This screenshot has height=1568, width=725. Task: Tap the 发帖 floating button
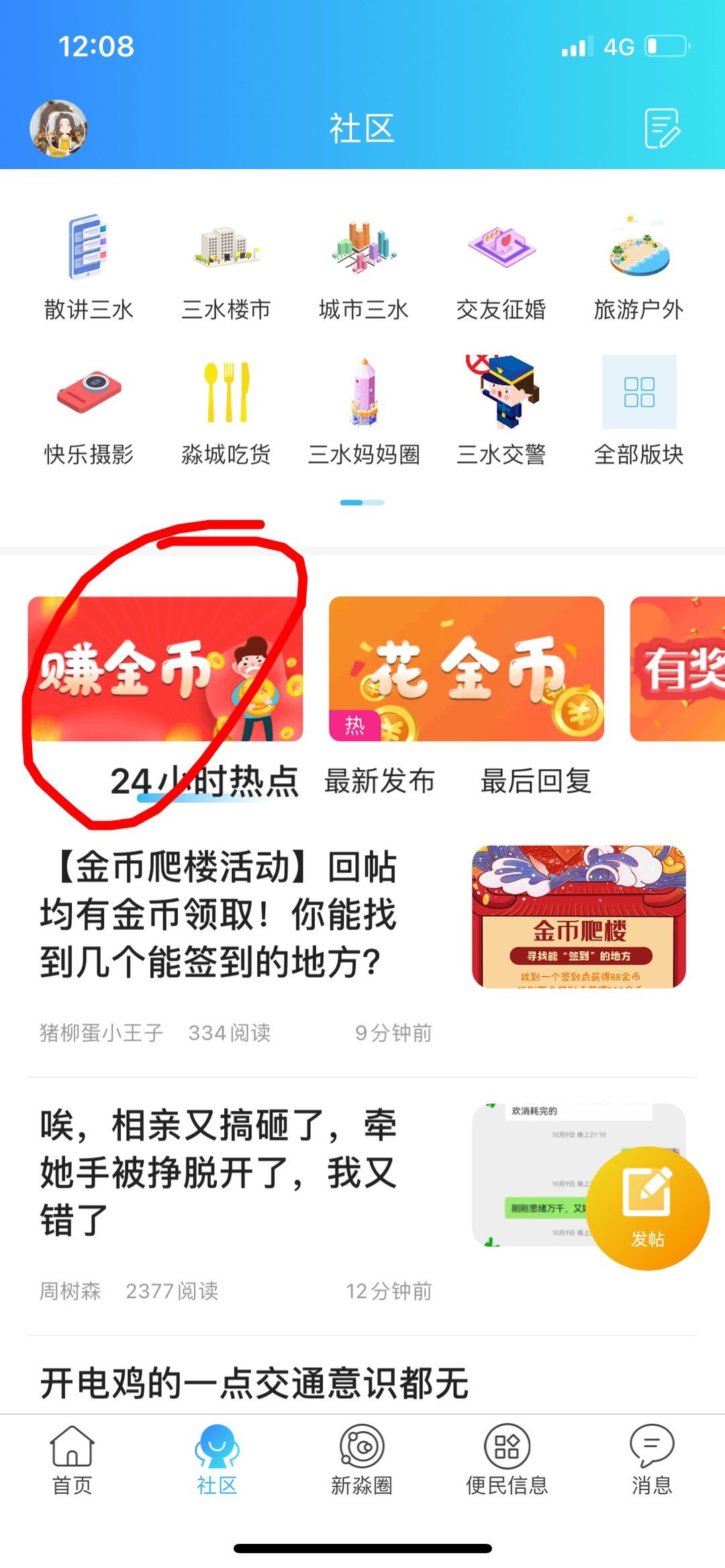point(648,1208)
